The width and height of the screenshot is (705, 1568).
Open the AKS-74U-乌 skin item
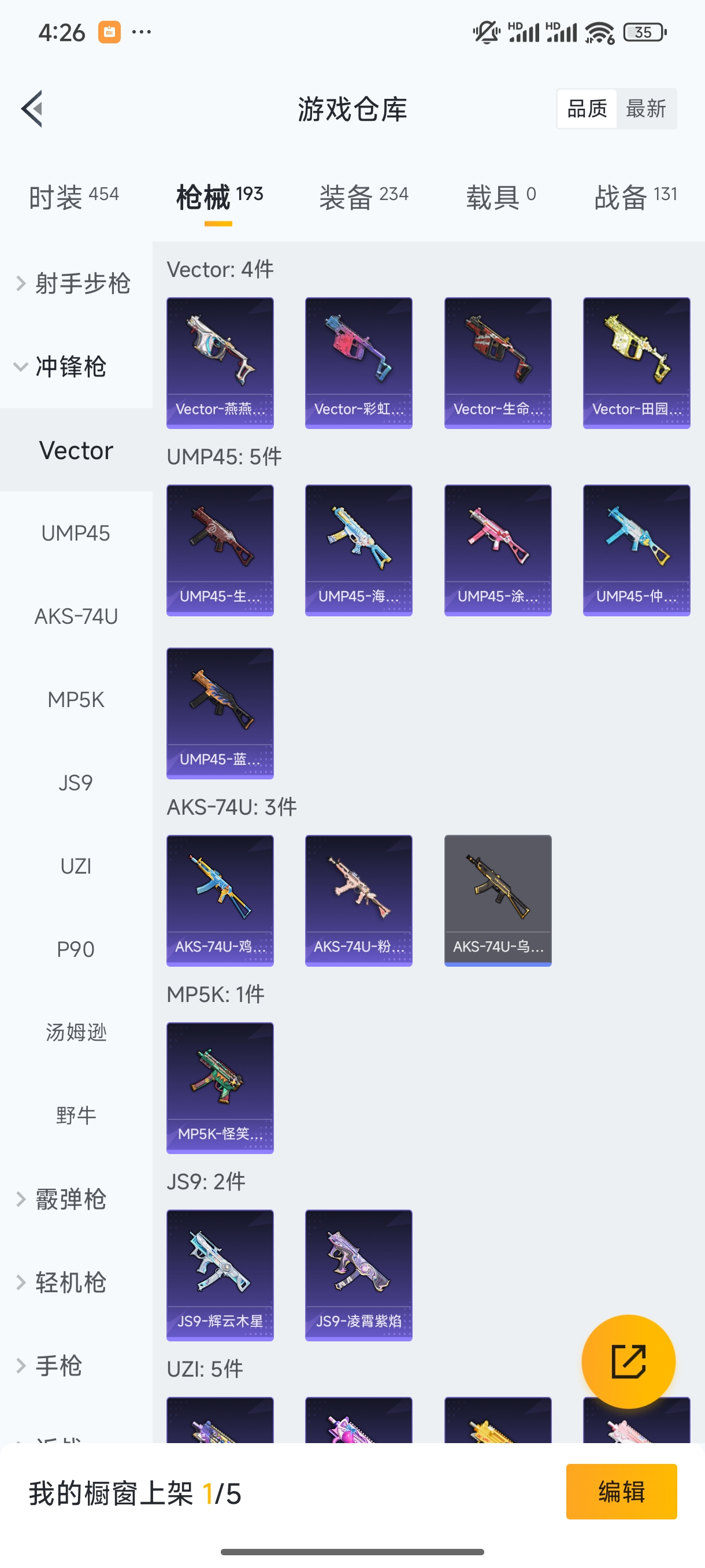pos(498,900)
